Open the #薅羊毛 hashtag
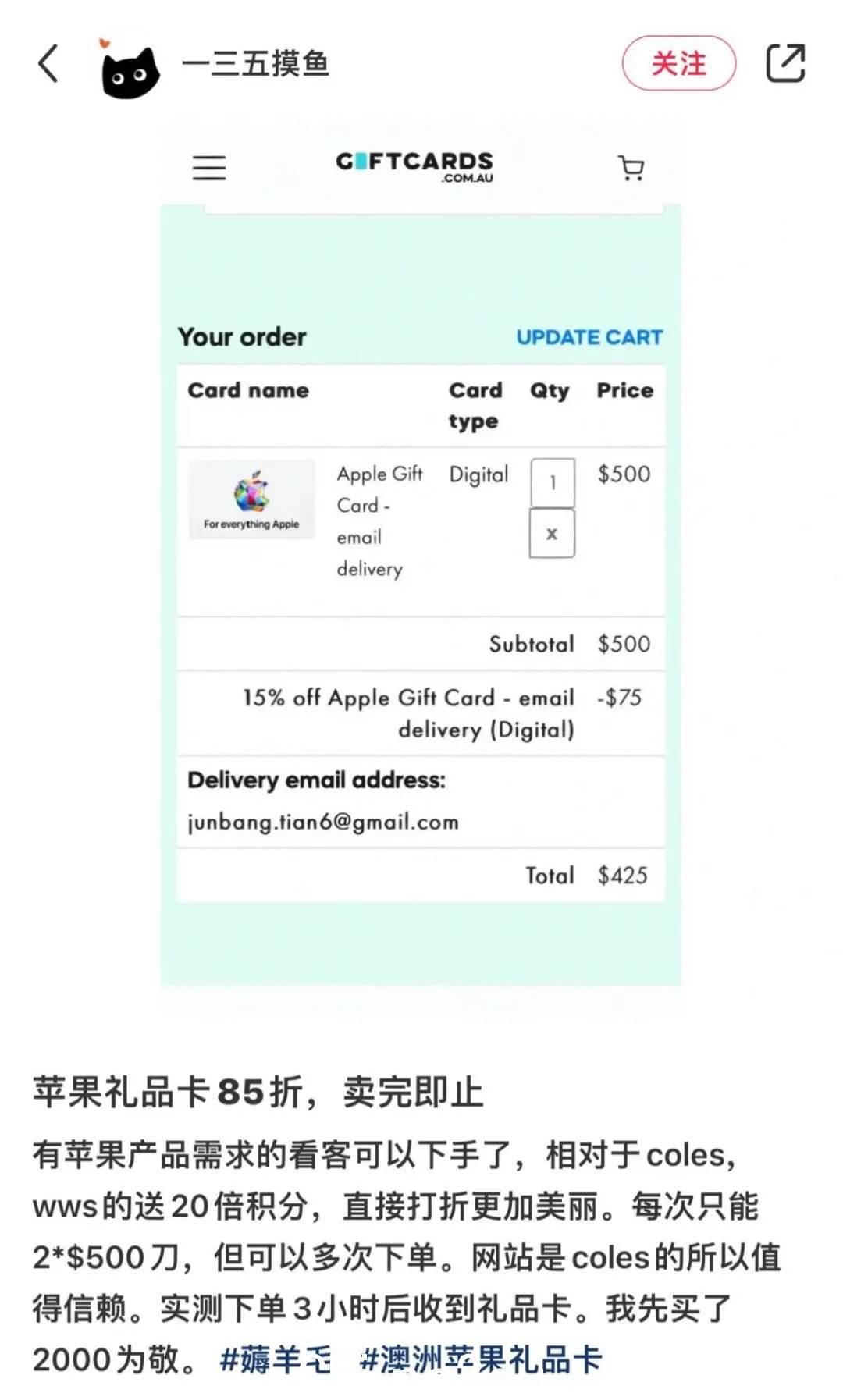 coord(276,1359)
